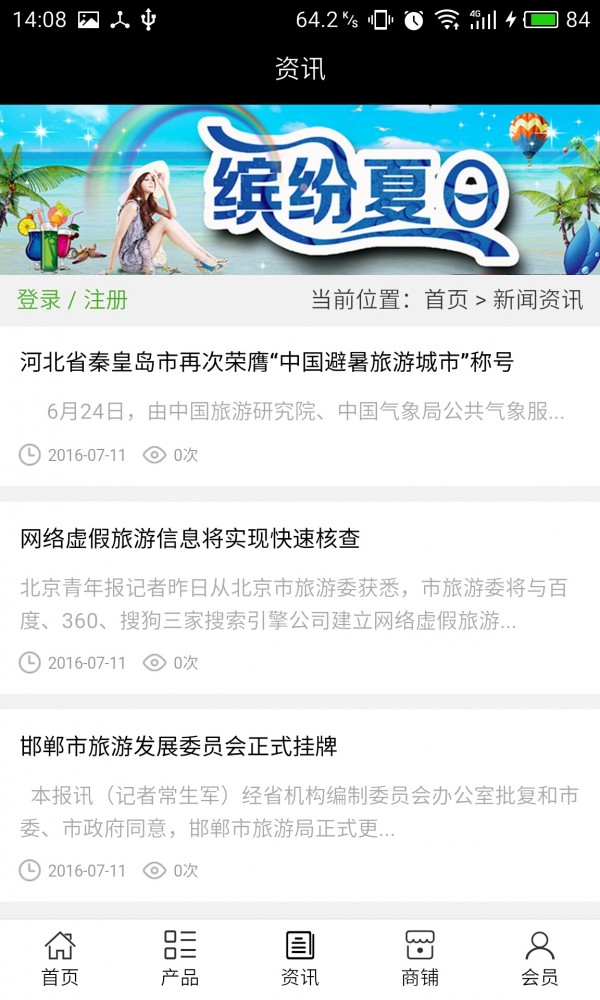This screenshot has width=600, height=1000.
Task: Open the 秦皇岛市避暑旅游城市 news article
Action: pos(267,362)
